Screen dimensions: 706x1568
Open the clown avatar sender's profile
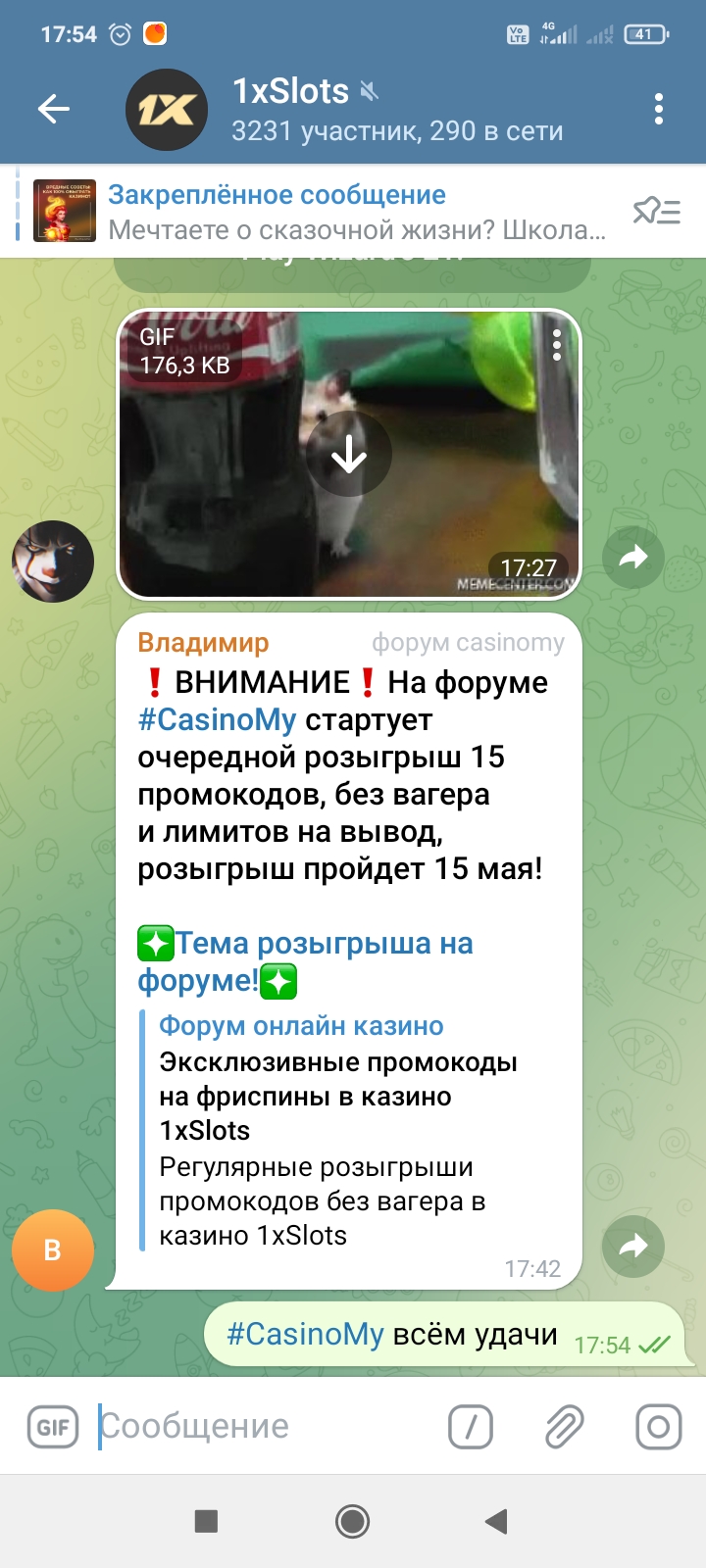click(x=53, y=562)
